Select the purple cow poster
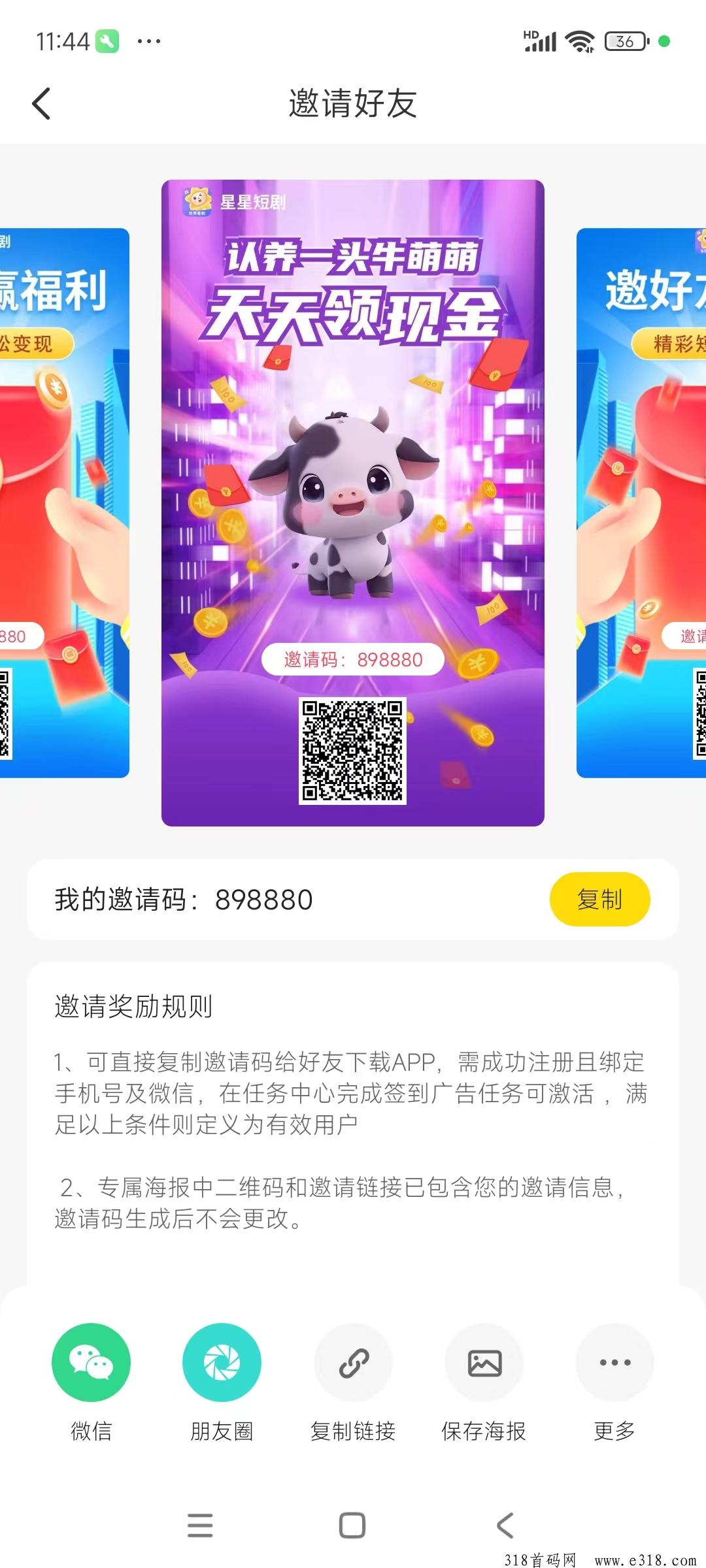Screen dimensions: 706x1568 tap(353, 502)
